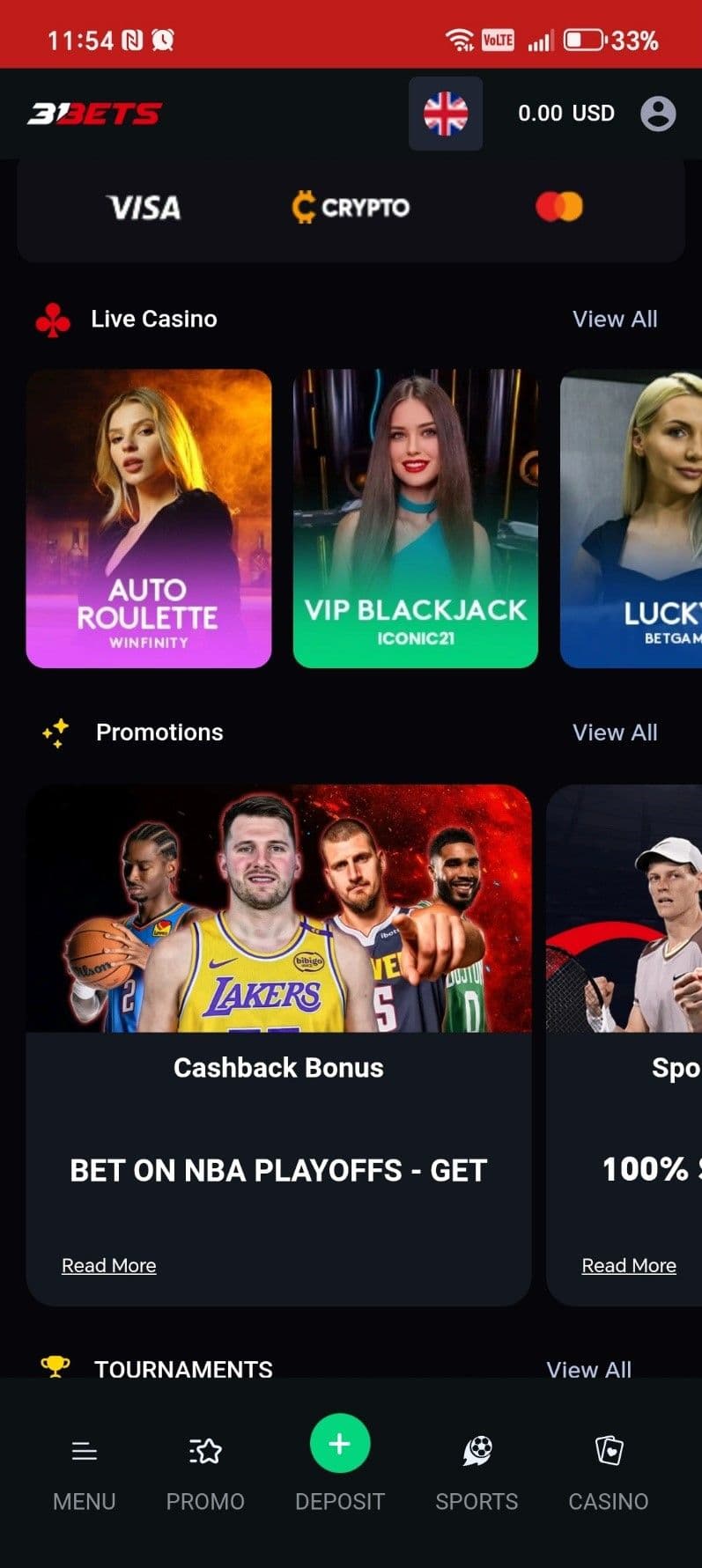Image resolution: width=702 pixels, height=1568 pixels.
Task: Open the user account profile icon
Action: click(658, 114)
